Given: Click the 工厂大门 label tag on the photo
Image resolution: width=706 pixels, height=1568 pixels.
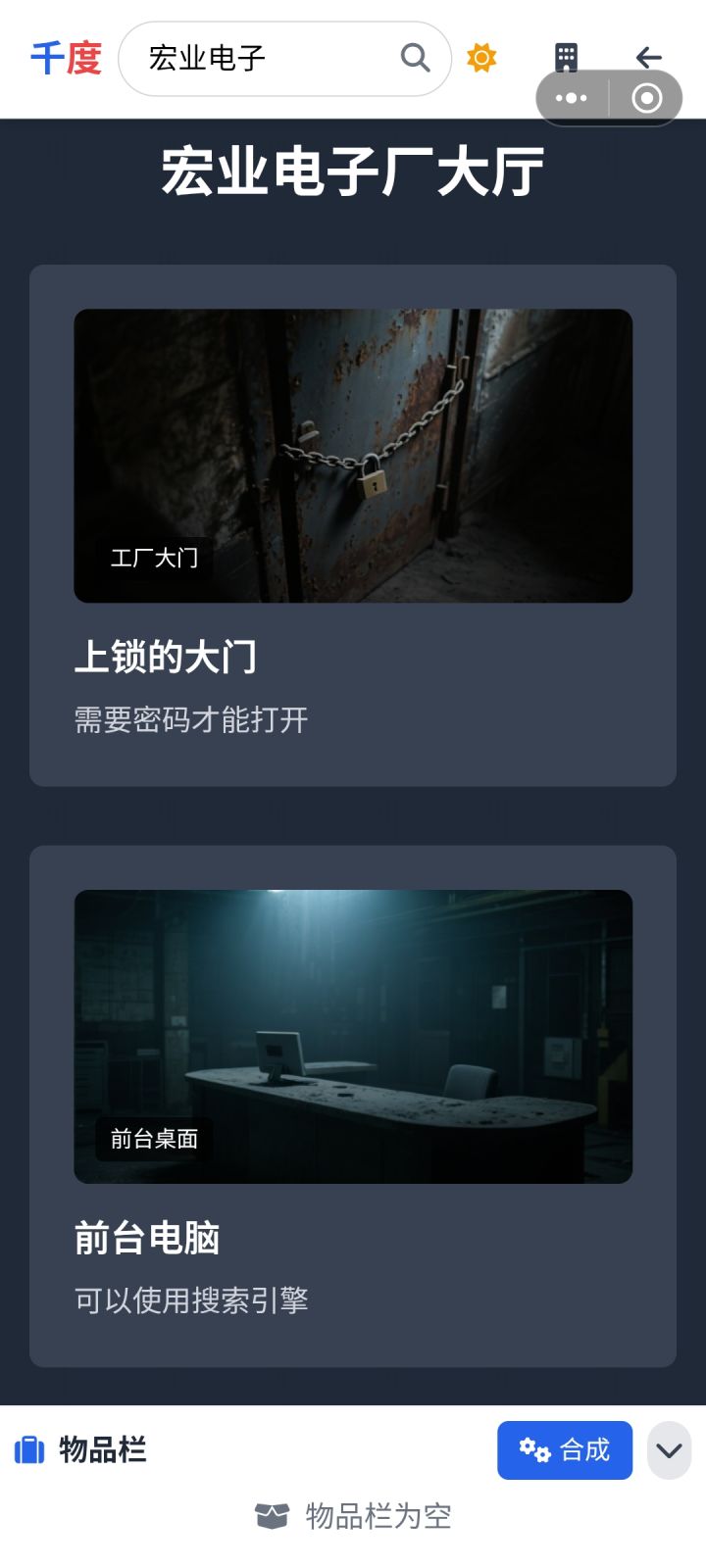Looking at the screenshot, I should 154,560.
